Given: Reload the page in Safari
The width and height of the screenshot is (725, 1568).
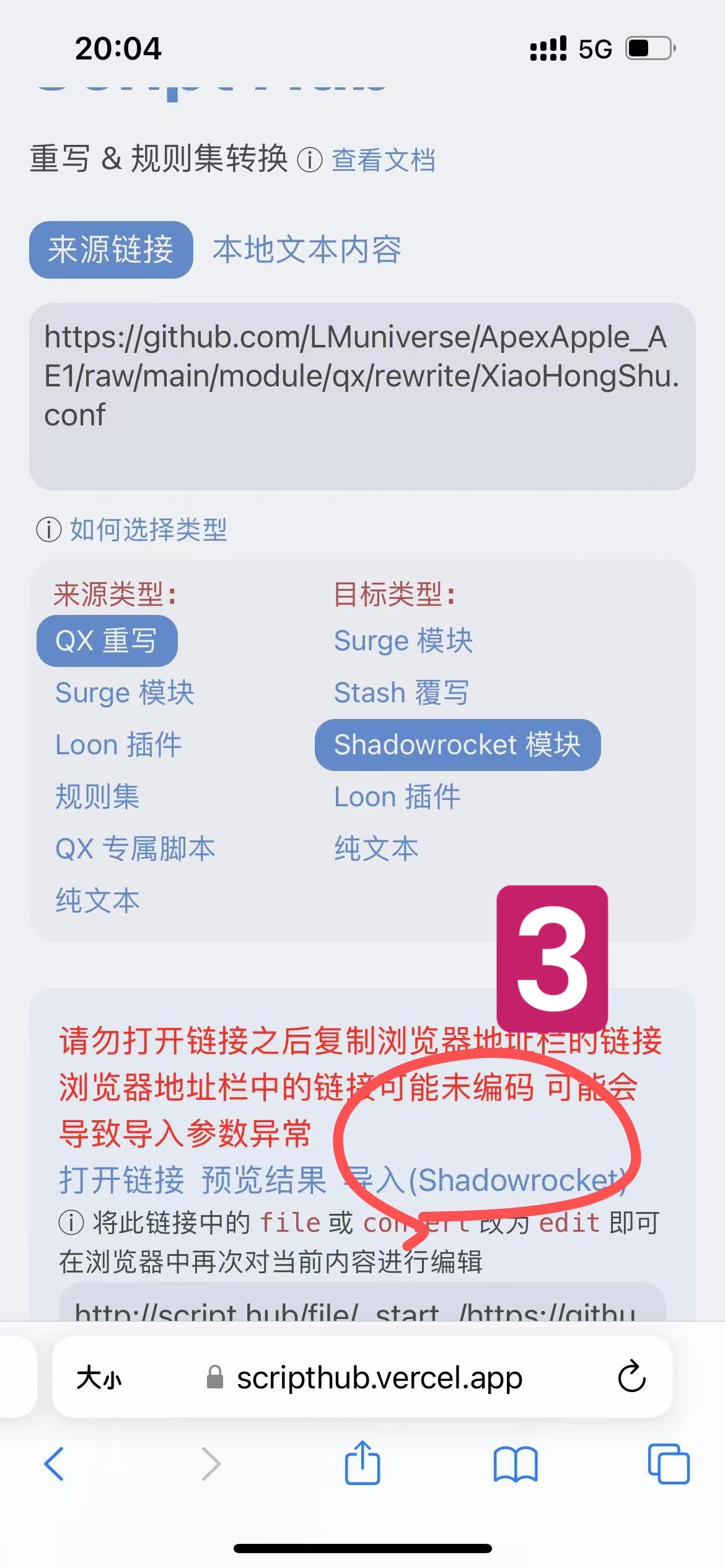Looking at the screenshot, I should [x=631, y=1378].
